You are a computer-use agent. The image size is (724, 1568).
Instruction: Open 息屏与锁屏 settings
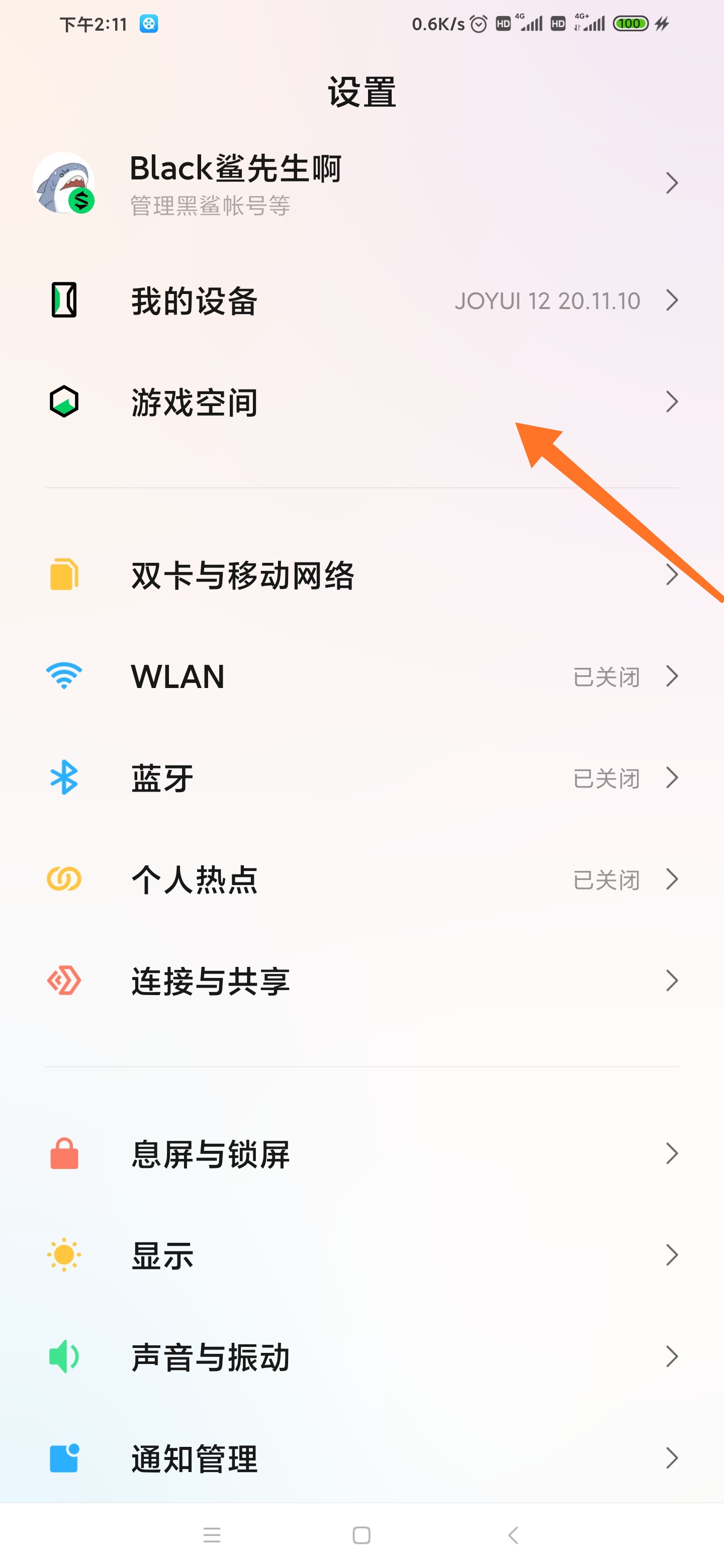(x=361, y=1153)
